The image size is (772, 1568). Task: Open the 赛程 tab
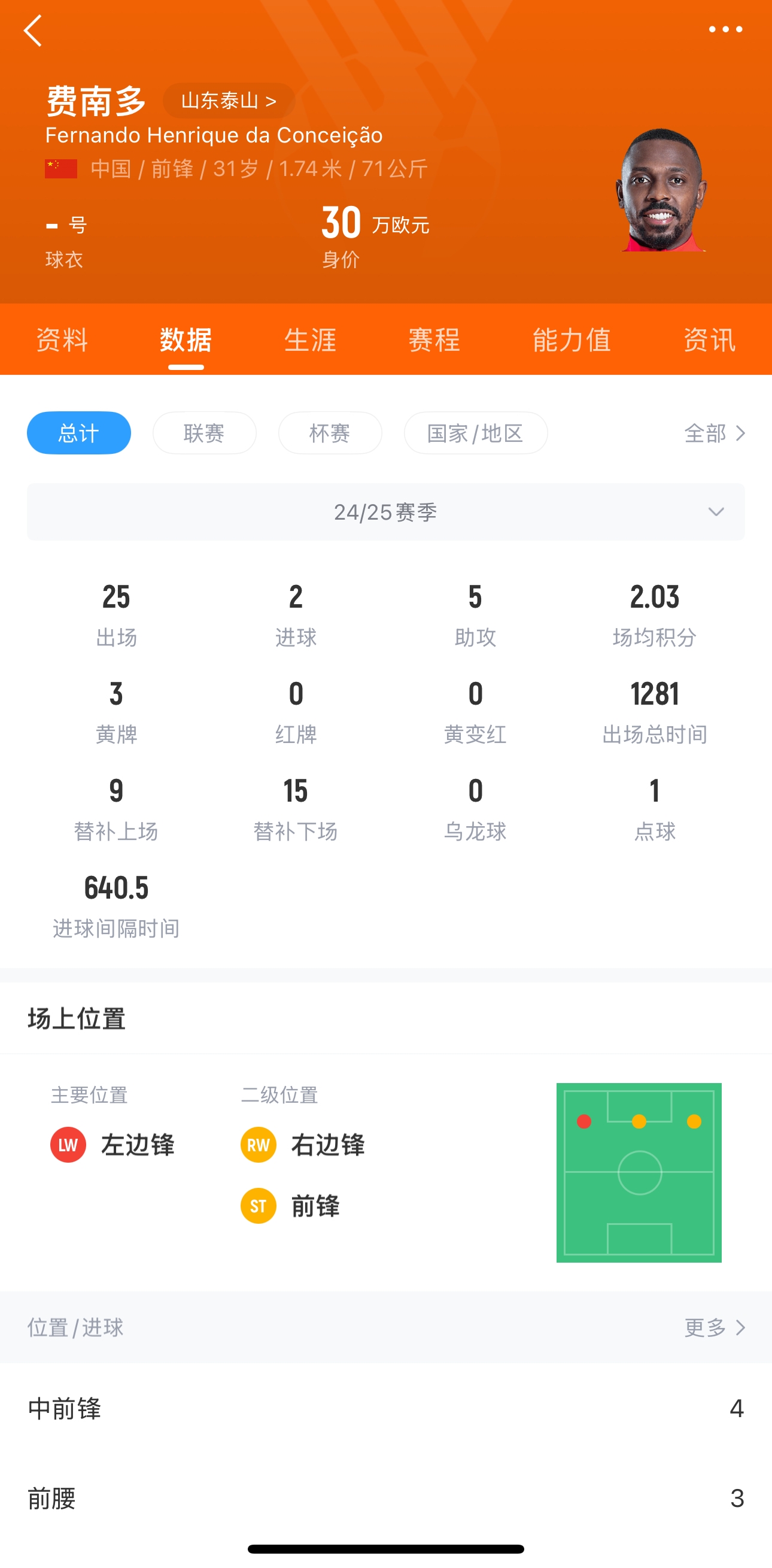[434, 339]
